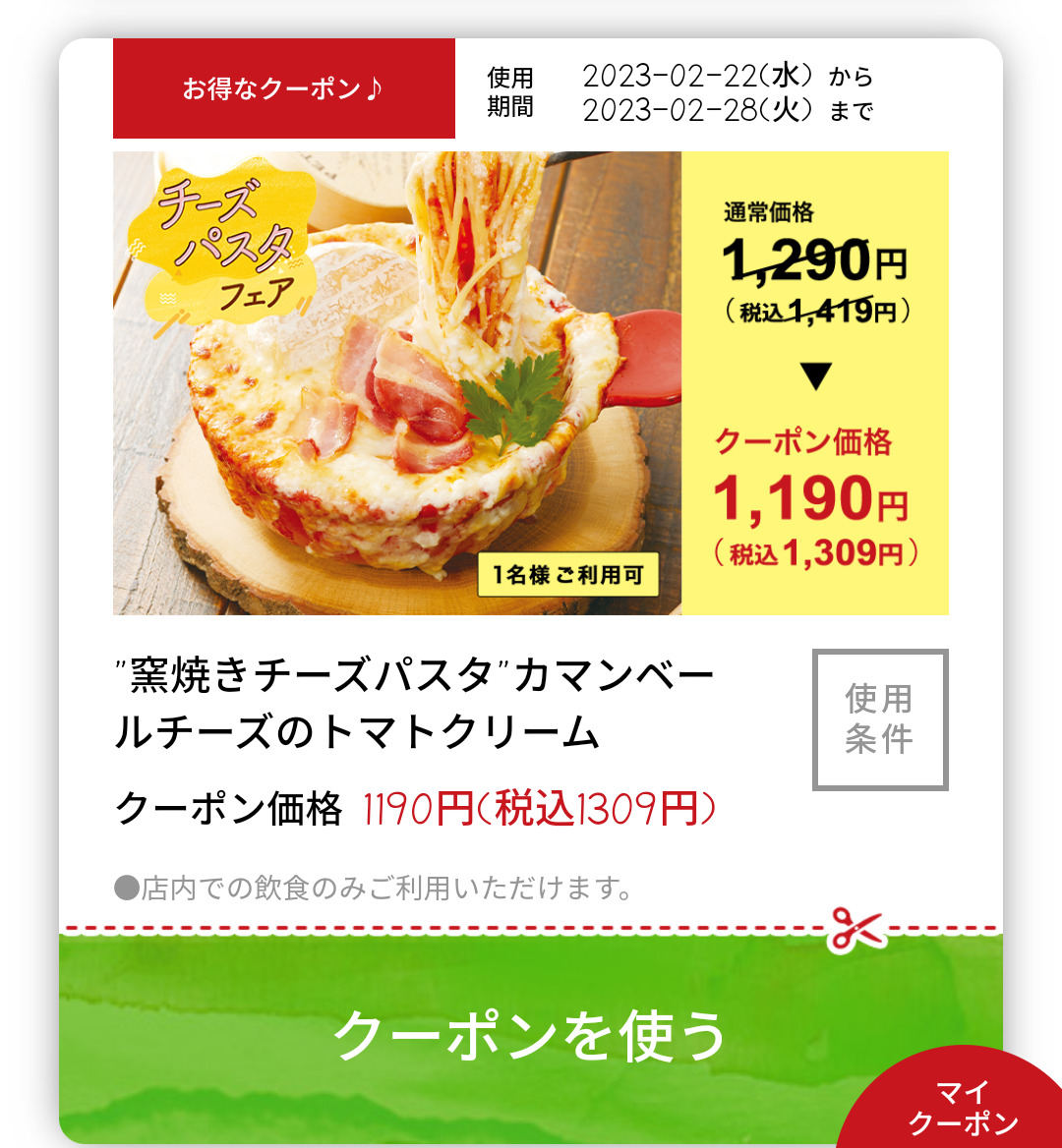
Task: Tap the クーポンを使う button
Action: tap(529, 1034)
